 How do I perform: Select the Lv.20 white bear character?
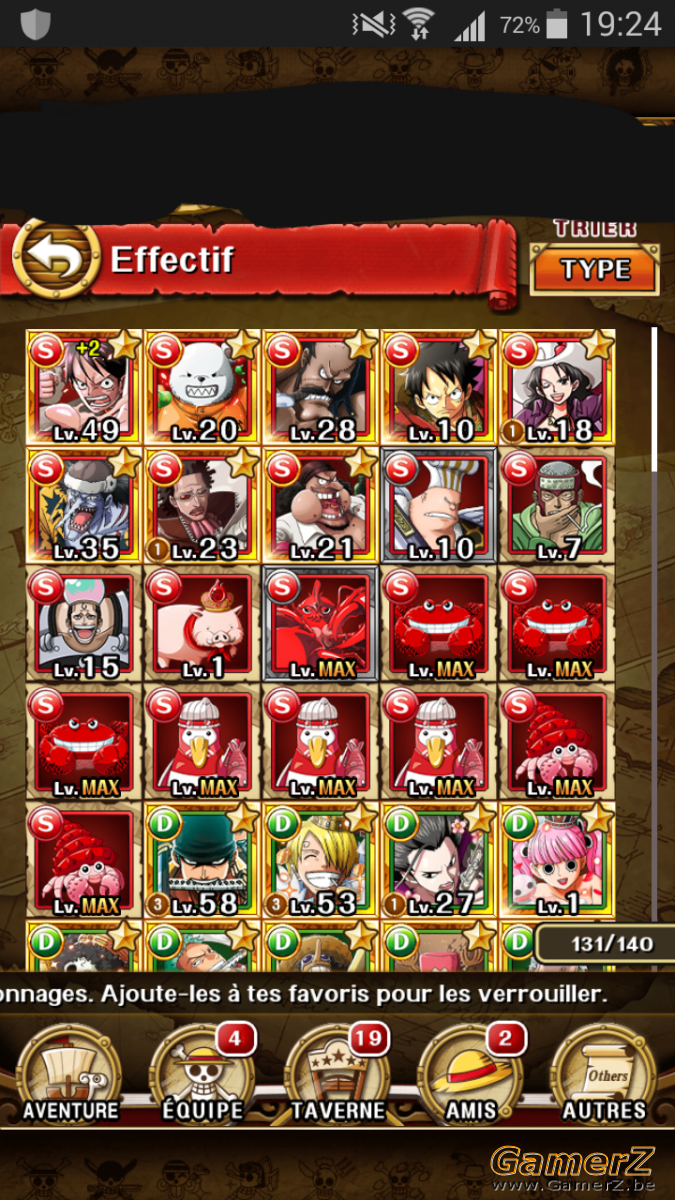point(203,388)
